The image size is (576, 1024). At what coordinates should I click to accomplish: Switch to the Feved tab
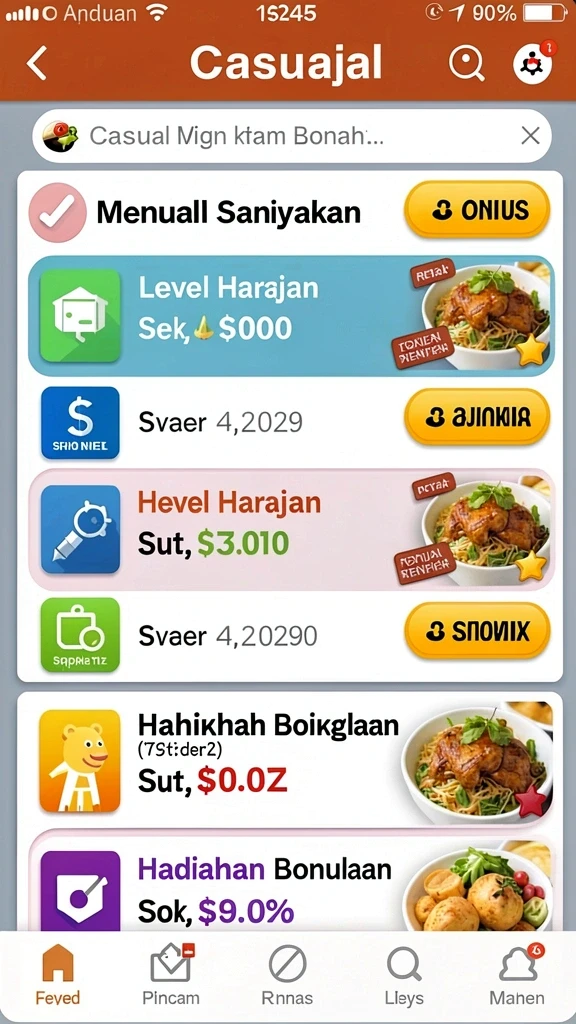click(57, 974)
